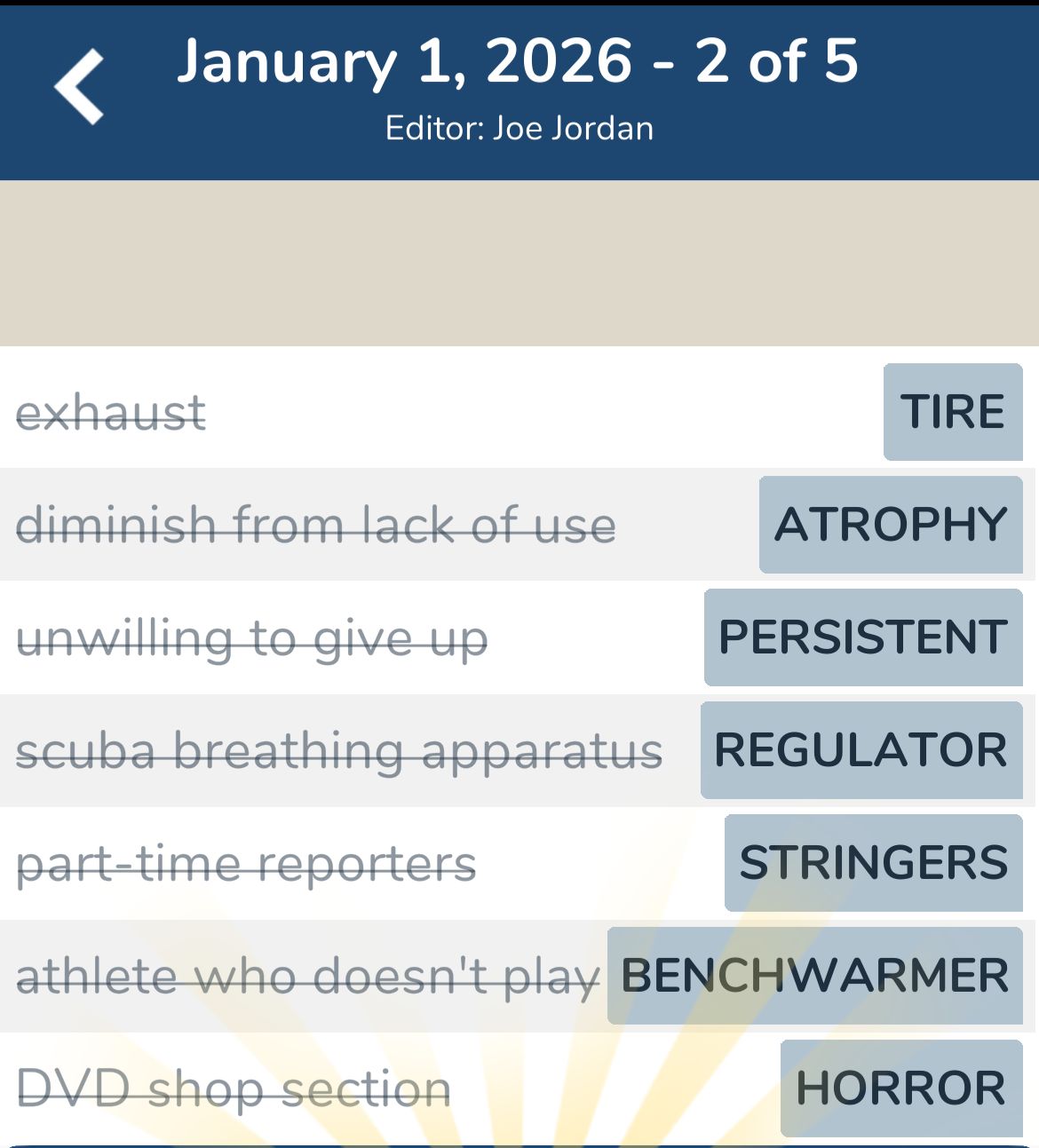Image resolution: width=1039 pixels, height=1148 pixels.
Task: Select the 'diminish from lack of use' clue
Action: [315, 524]
